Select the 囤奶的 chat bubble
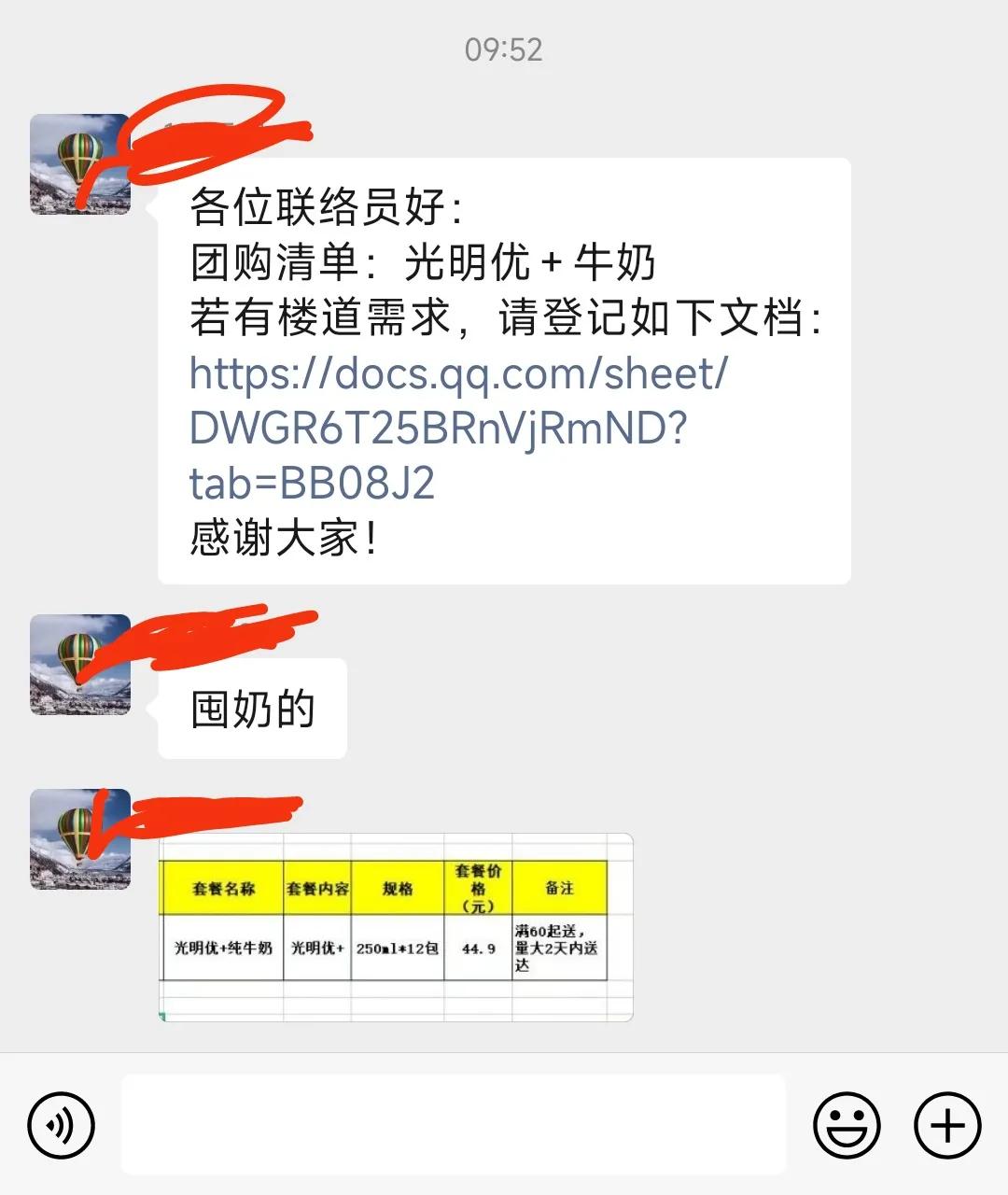Image resolution: width=1008 pixels, height=1195 pixels. pos(252,708)
